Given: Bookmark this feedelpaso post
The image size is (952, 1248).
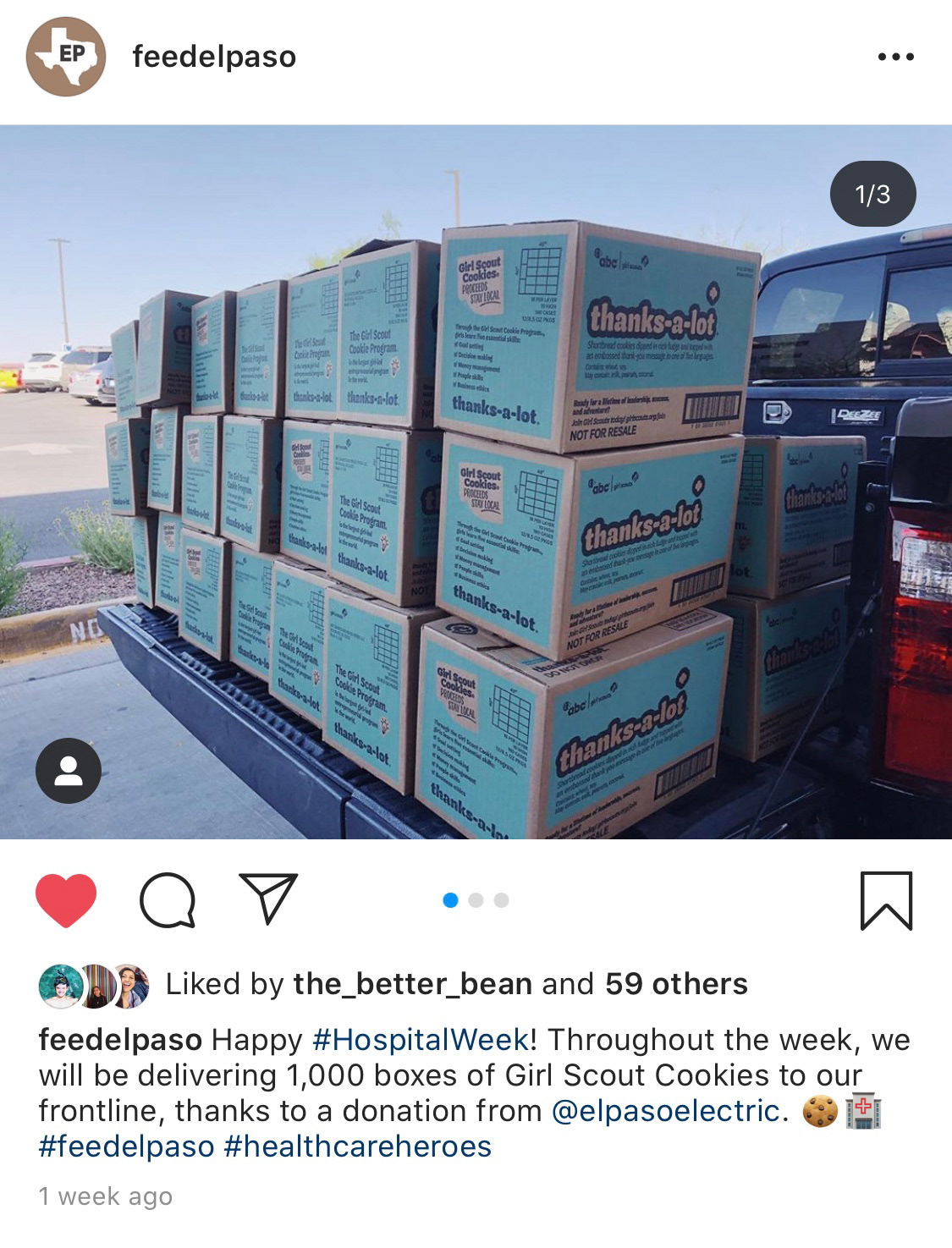Looking at the screenshot, I should [886, 900].
